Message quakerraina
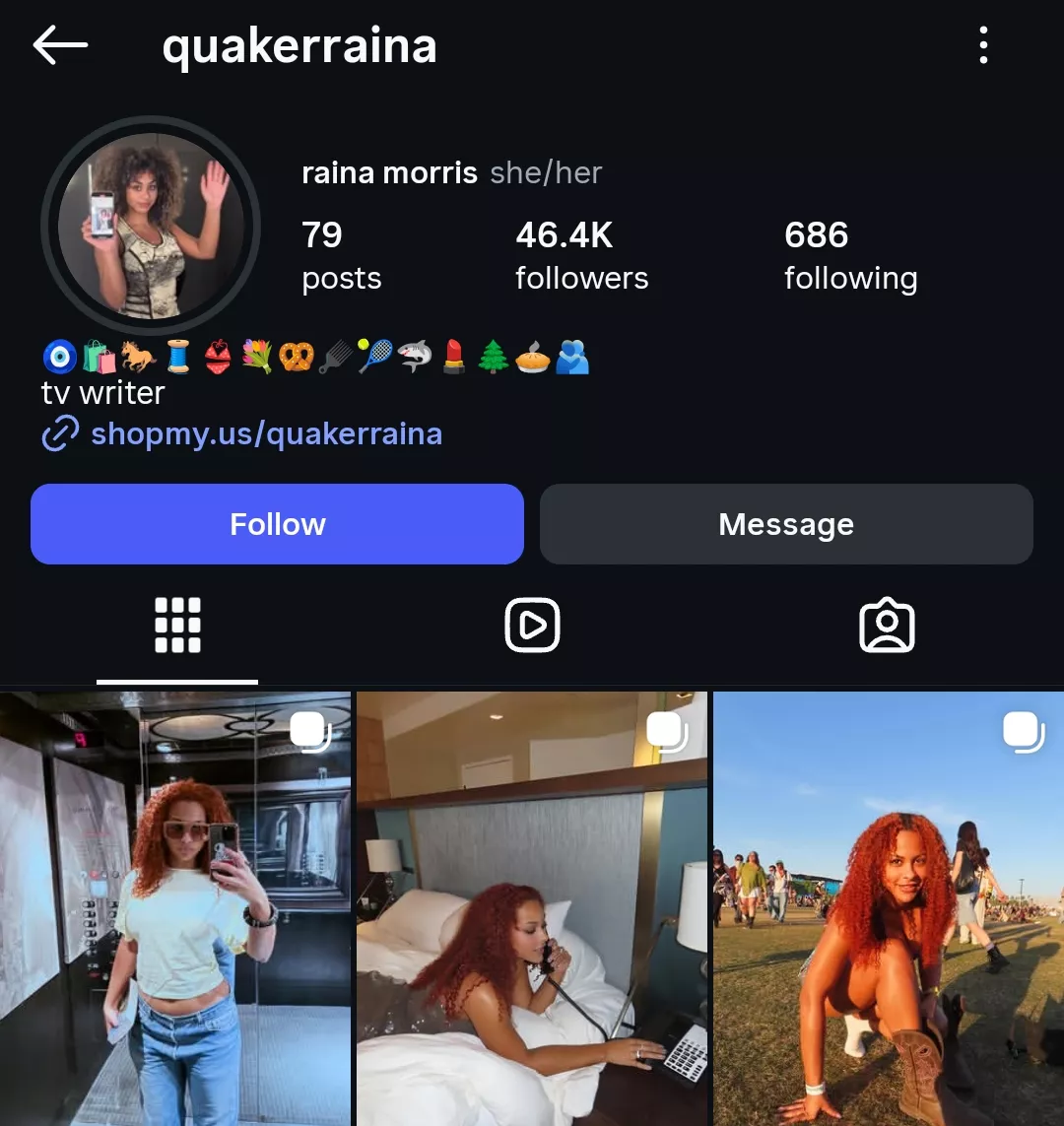This screenshot has width=1064, height=1126. [x=786, y=524]
